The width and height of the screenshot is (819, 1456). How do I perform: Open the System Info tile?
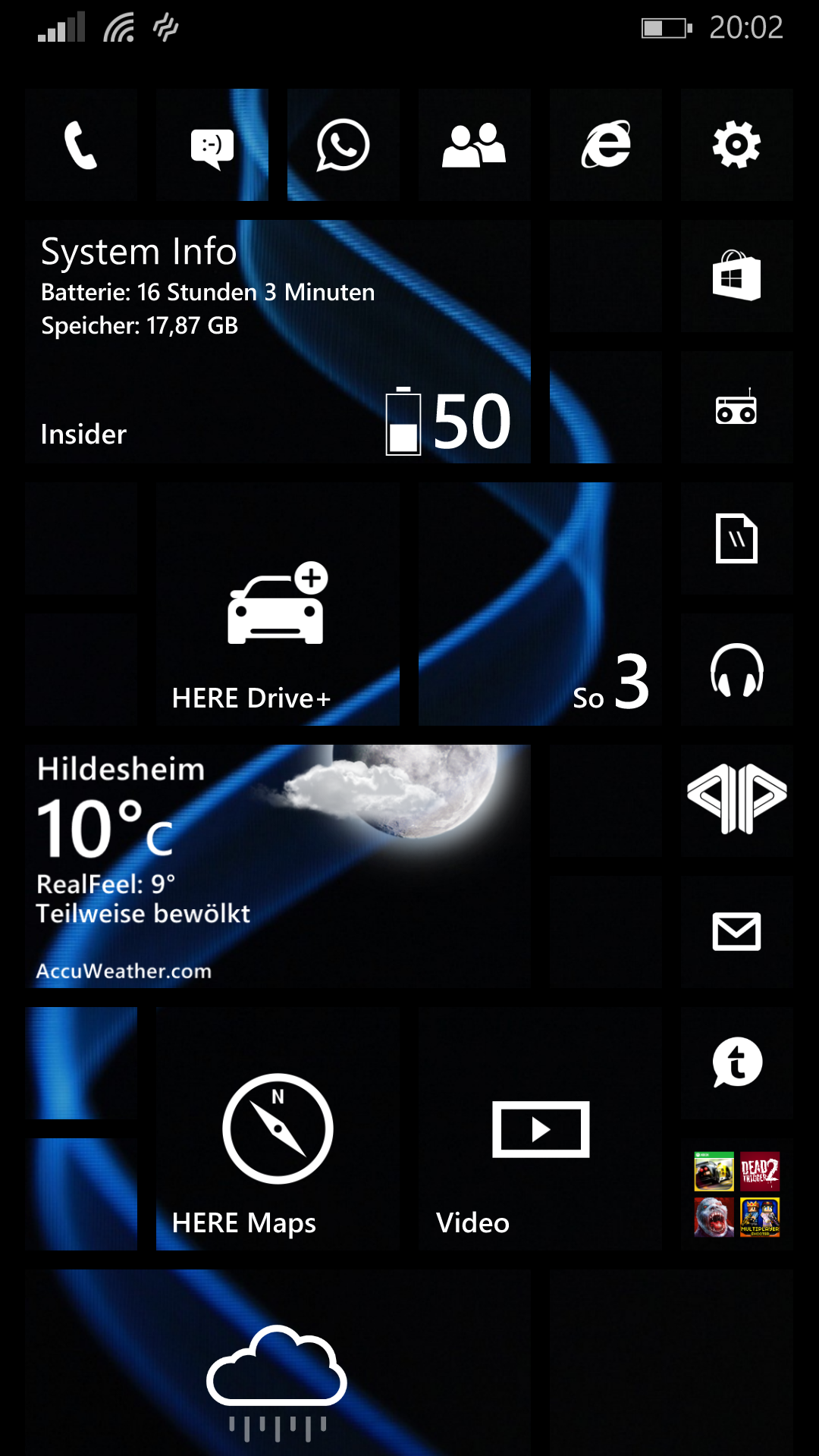click(278, 342)
